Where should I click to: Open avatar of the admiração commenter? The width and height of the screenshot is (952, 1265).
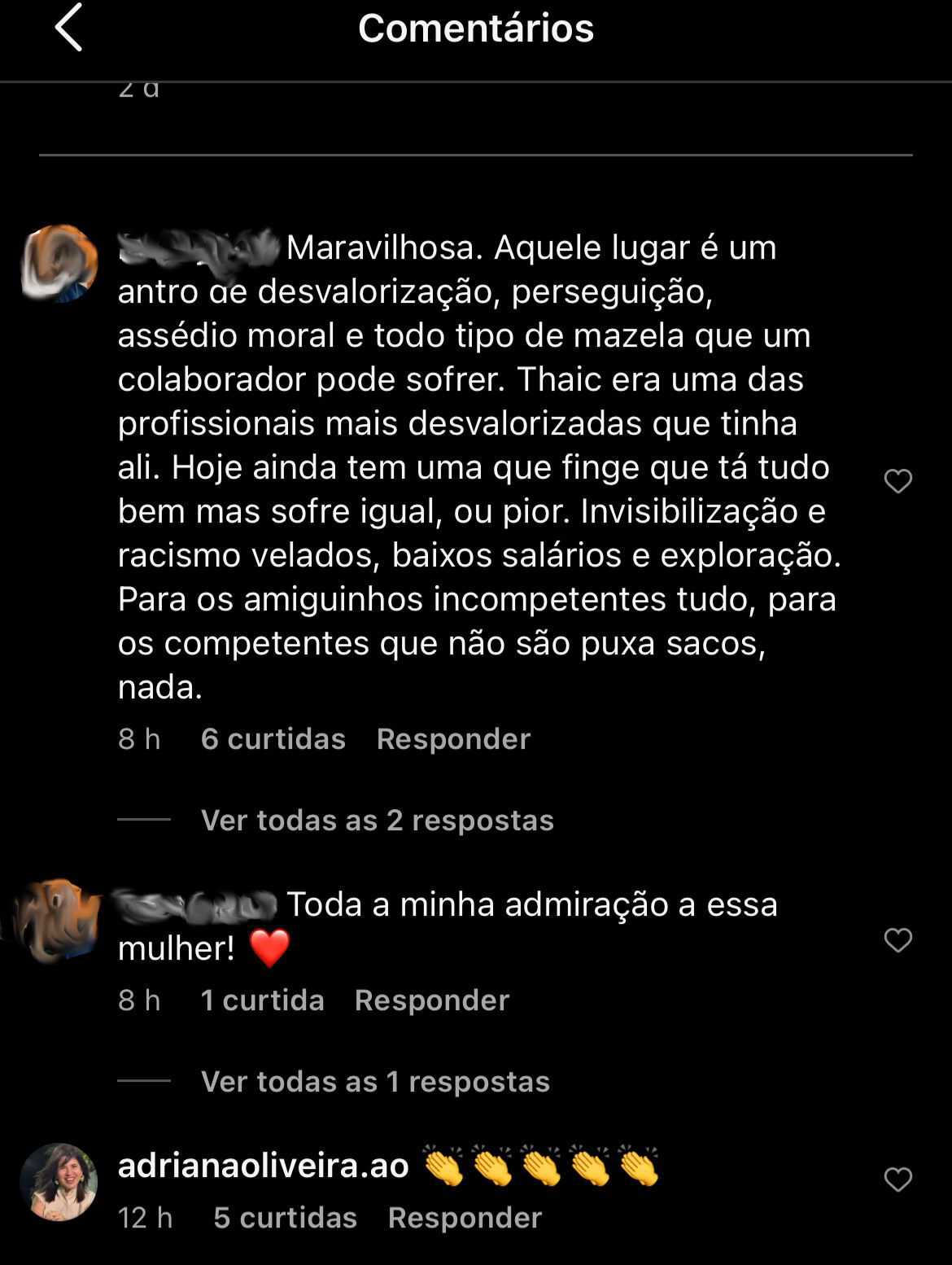click(x=59, y=920)
